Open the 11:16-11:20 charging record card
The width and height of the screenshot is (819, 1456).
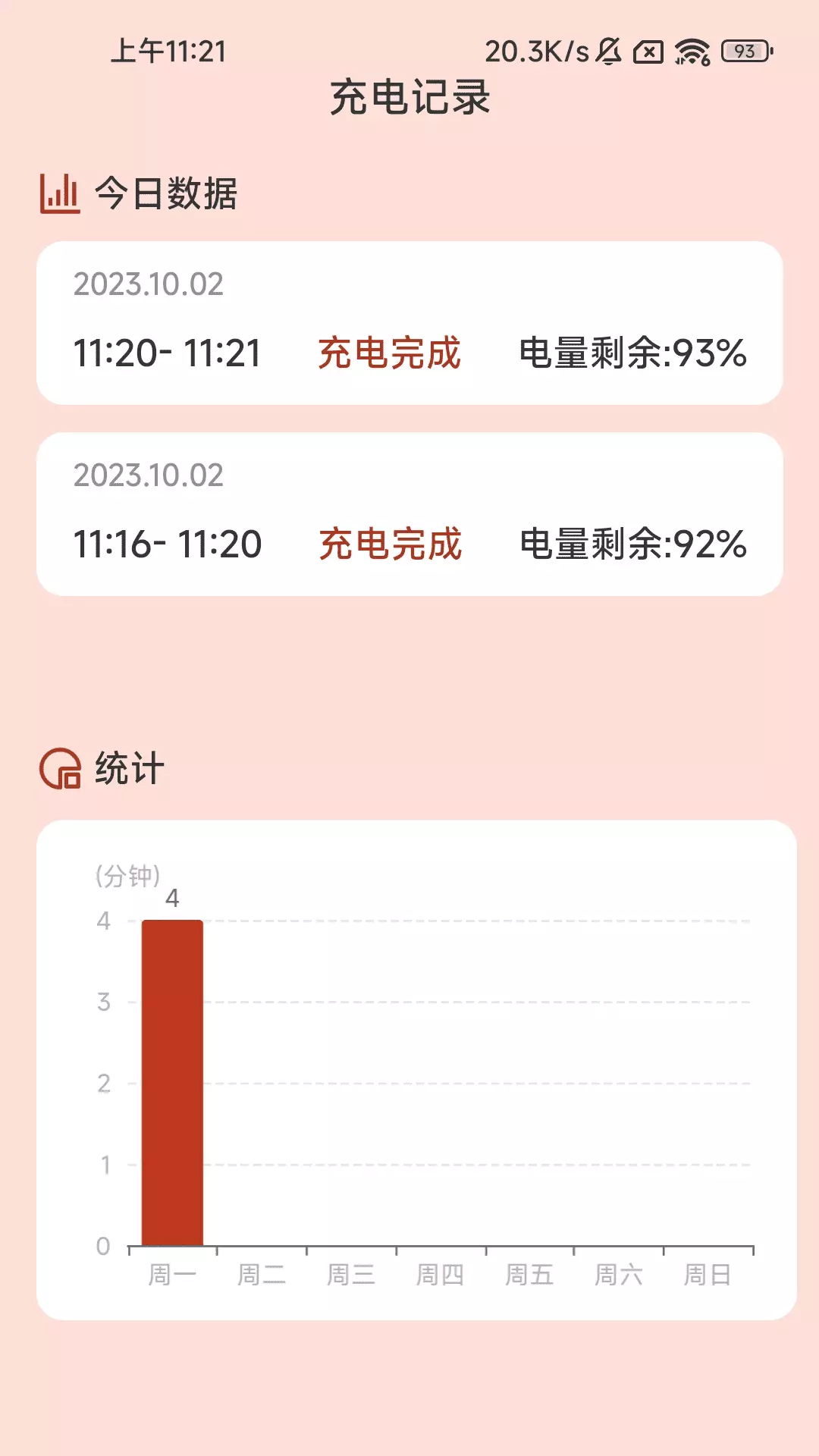pos(409,514)
